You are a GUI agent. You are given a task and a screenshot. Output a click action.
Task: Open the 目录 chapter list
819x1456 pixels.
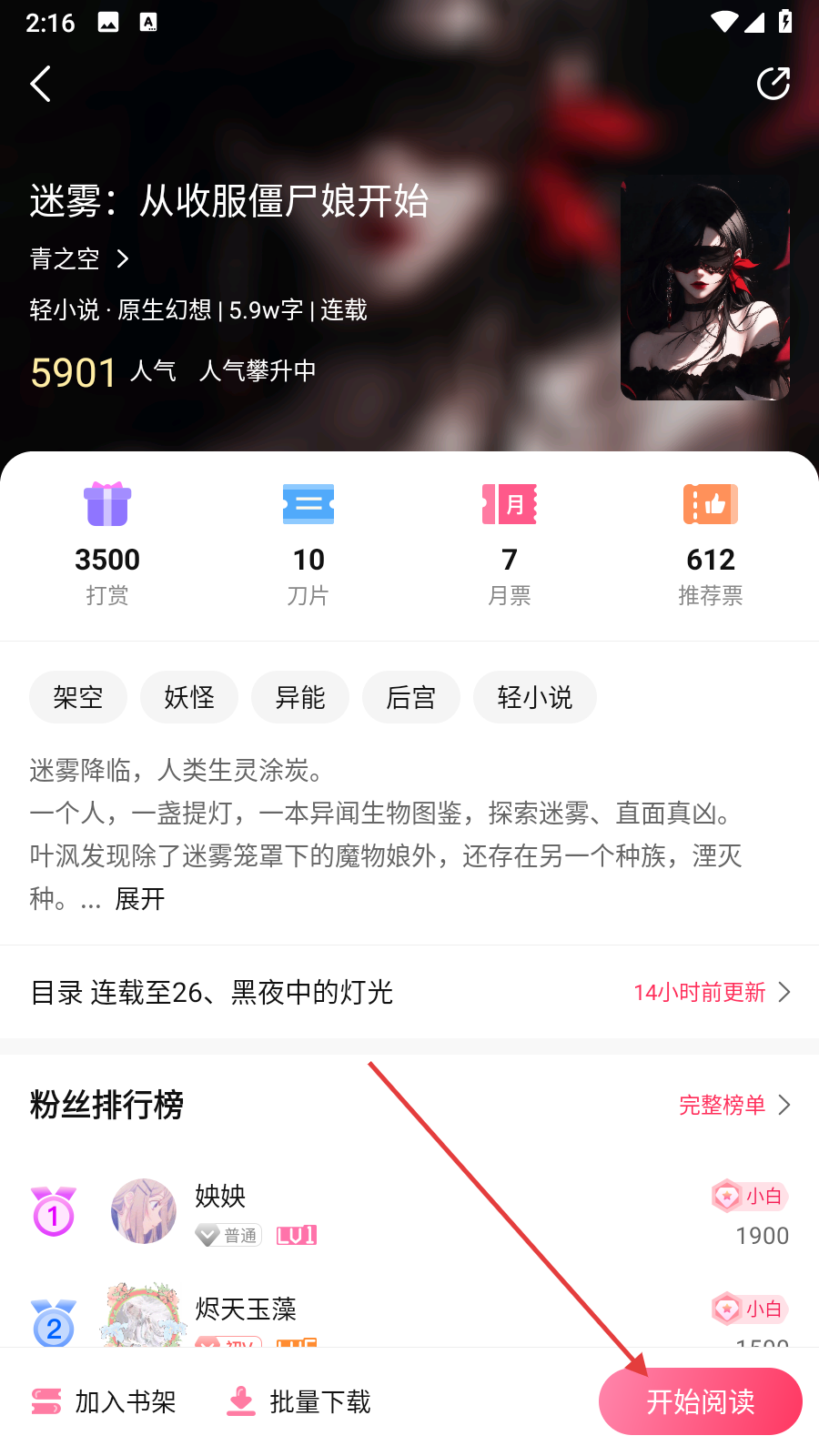coord(409,992)
